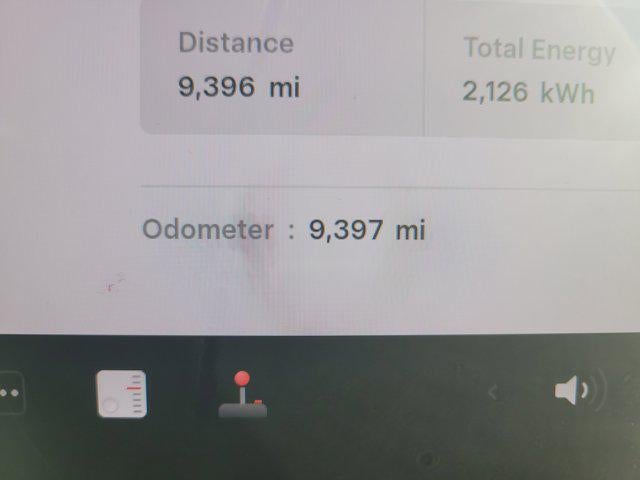Open the three-dots app launcher
Image resolution: width=640 pixels, height=480 pixels.
point(10,393)
